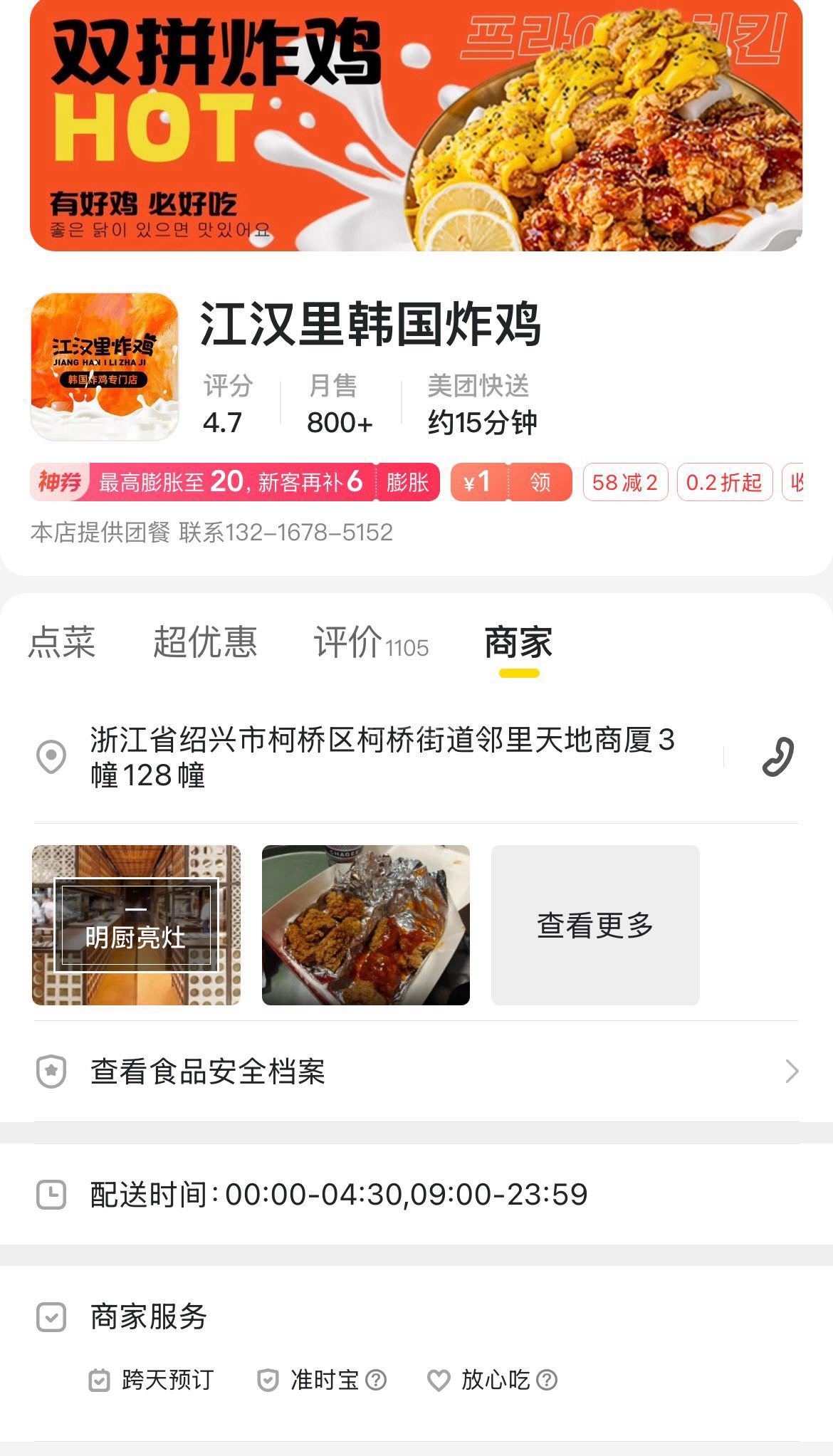Open the store address location

click(x=382, y=757)
